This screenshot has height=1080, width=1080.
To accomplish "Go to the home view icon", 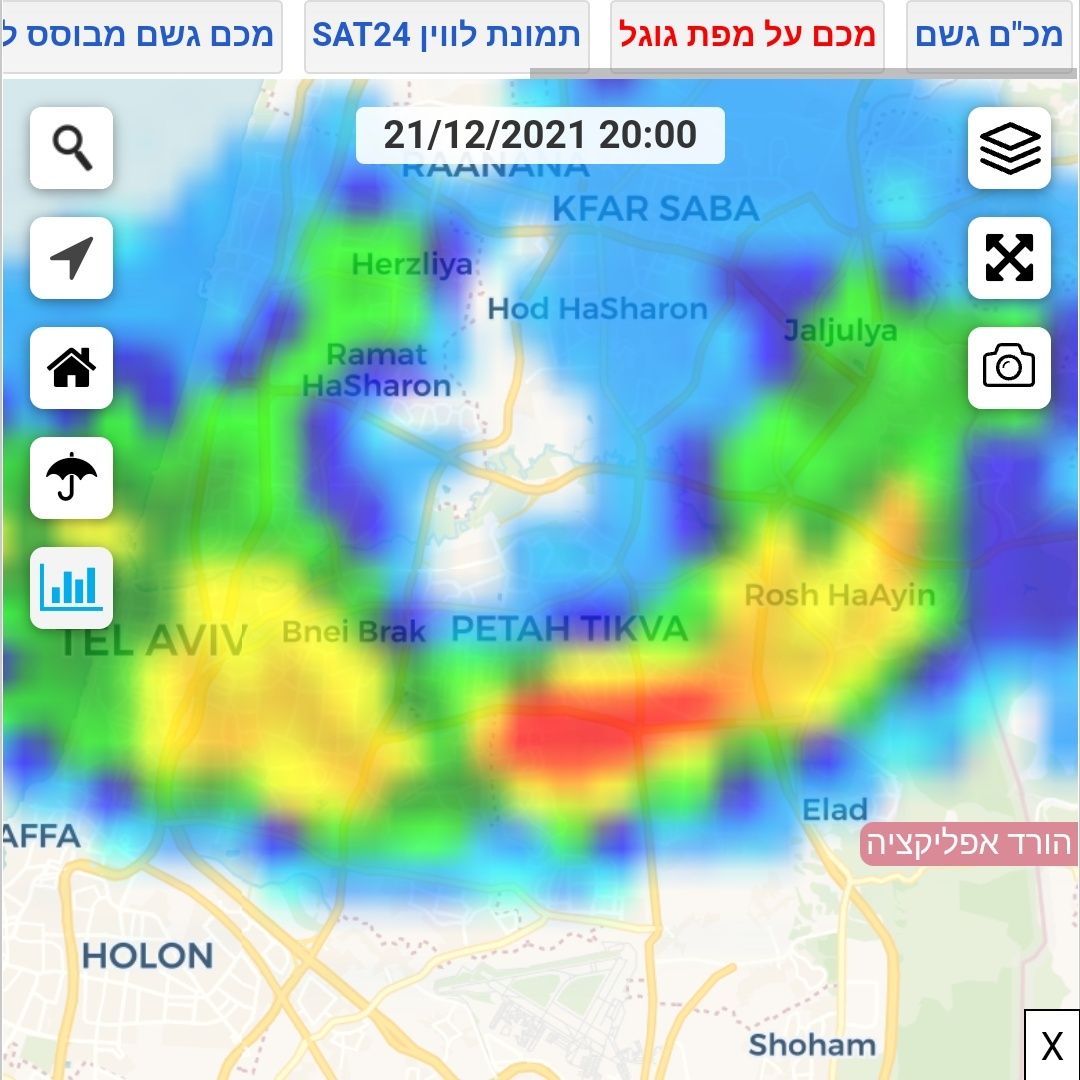I will [x=71, y=368].
